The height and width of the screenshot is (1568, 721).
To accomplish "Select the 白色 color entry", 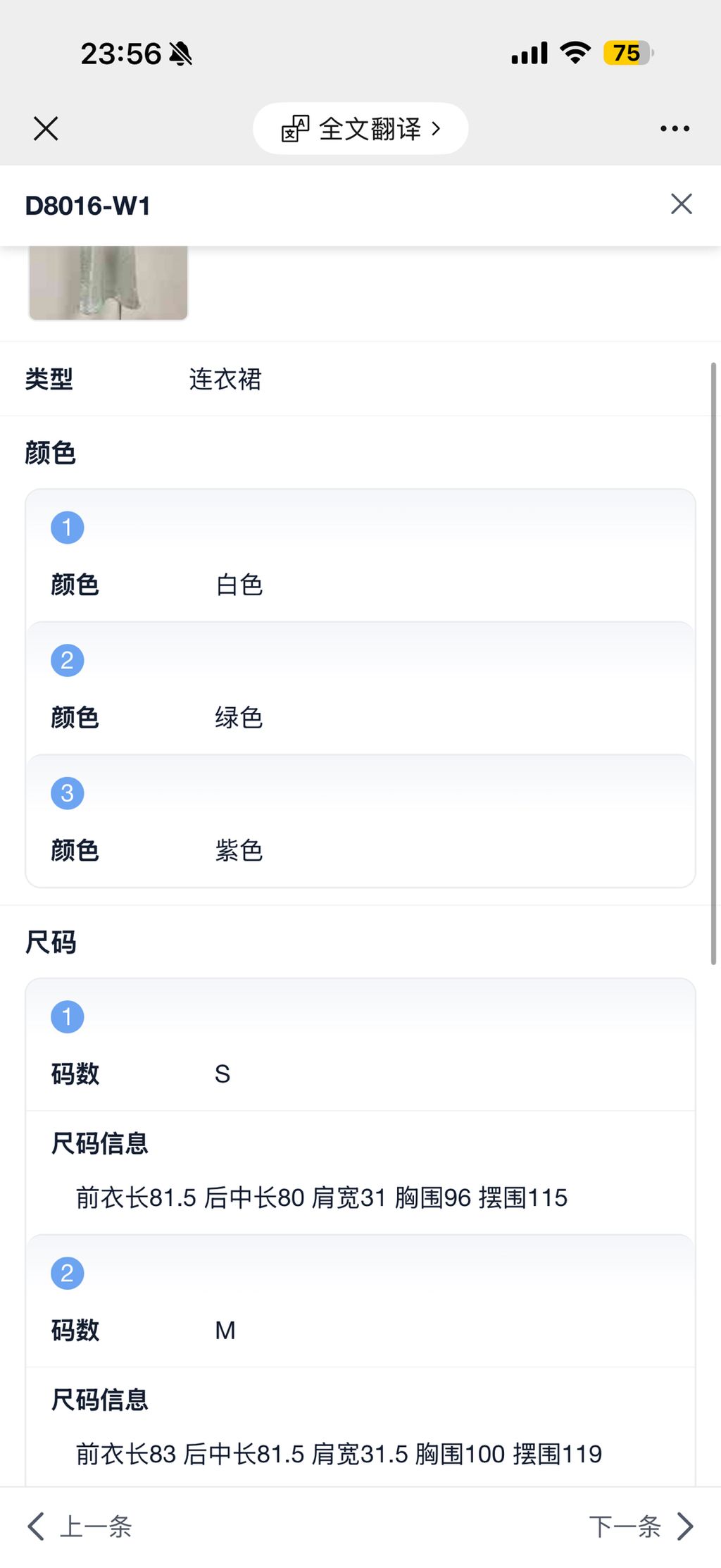I will tap(239, 584).
